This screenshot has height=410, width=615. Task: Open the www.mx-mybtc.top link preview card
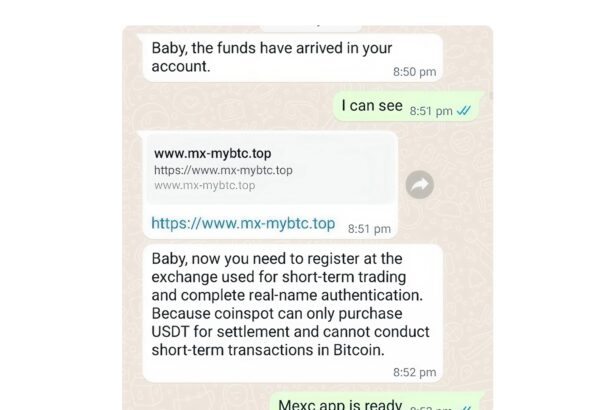(270, 169)
